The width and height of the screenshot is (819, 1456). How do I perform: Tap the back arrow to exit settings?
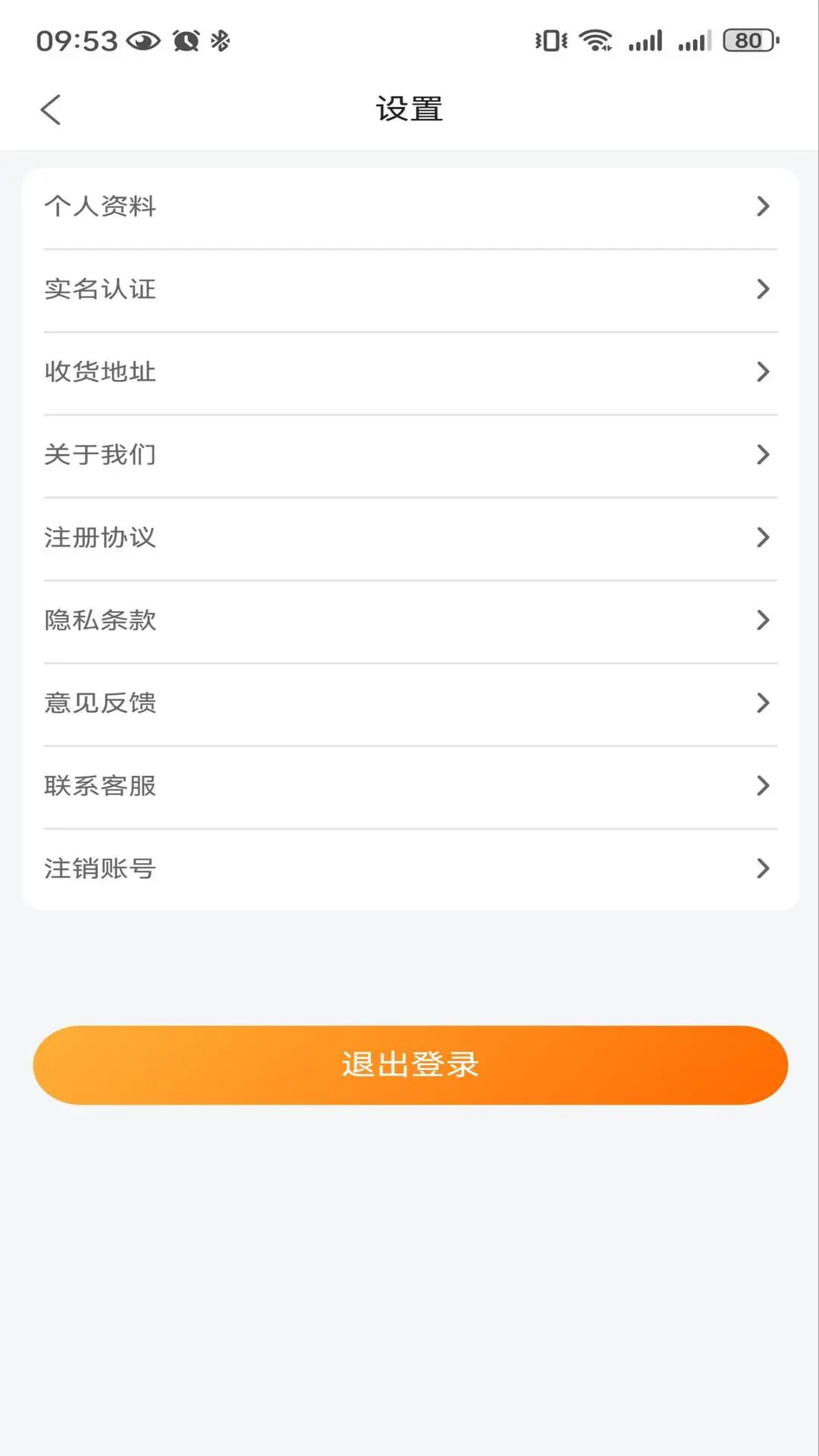click(x=50, y=109)
